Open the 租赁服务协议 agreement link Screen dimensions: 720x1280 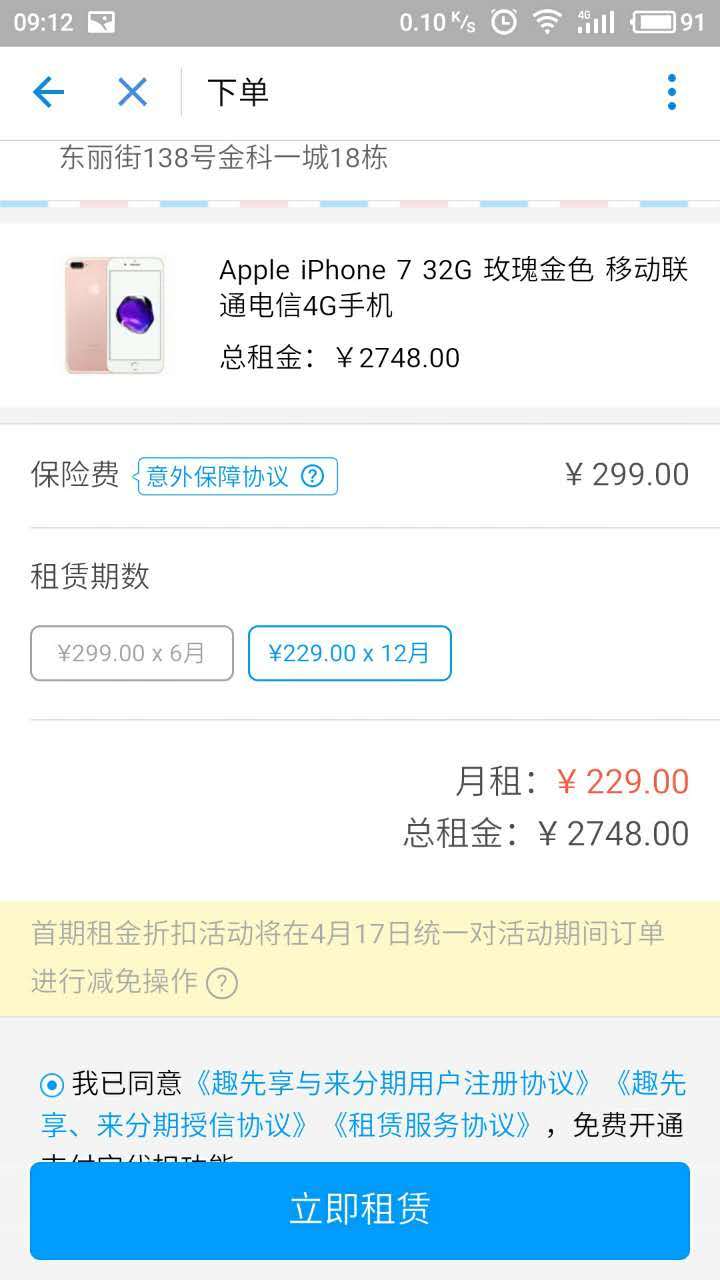point(434,1126)
